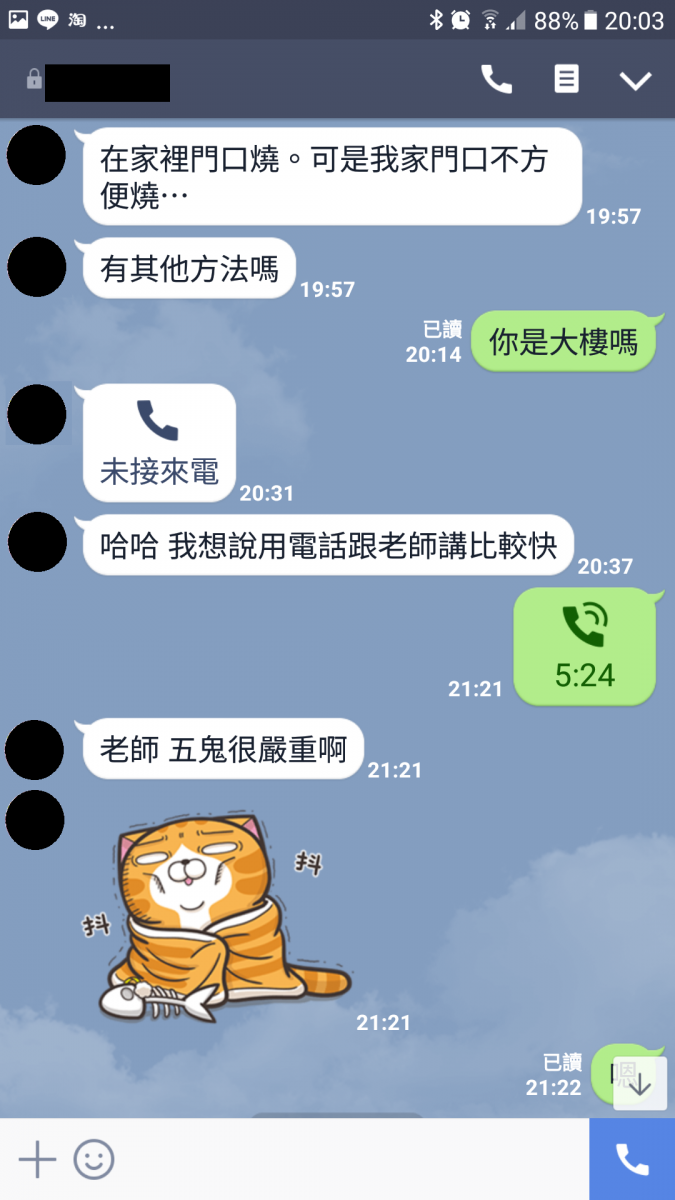Open the plus attachment menu
675x1200 pixels.
(38, 1160)
